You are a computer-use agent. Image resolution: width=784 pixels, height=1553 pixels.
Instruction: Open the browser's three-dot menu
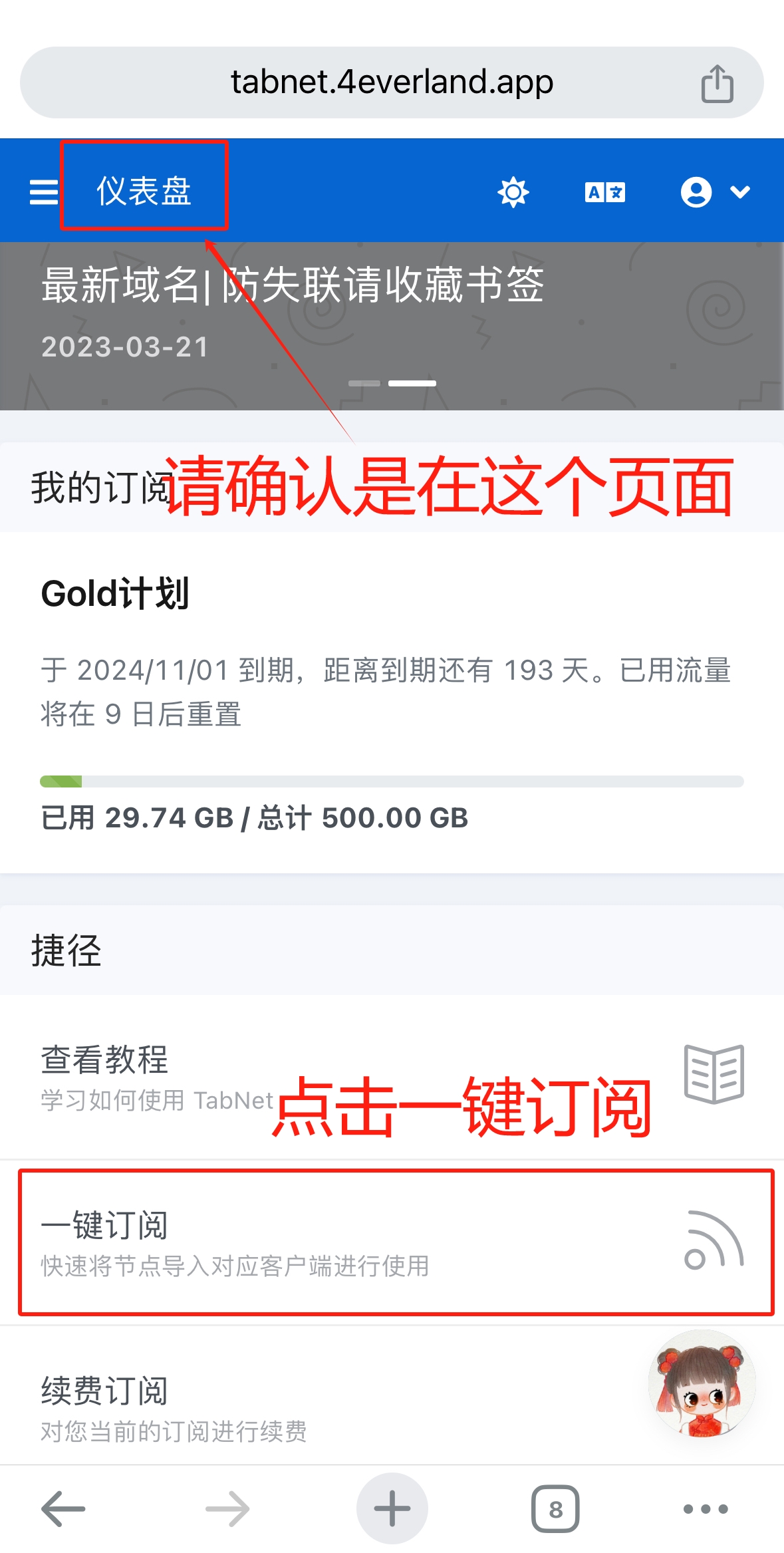click(706, 1508)
